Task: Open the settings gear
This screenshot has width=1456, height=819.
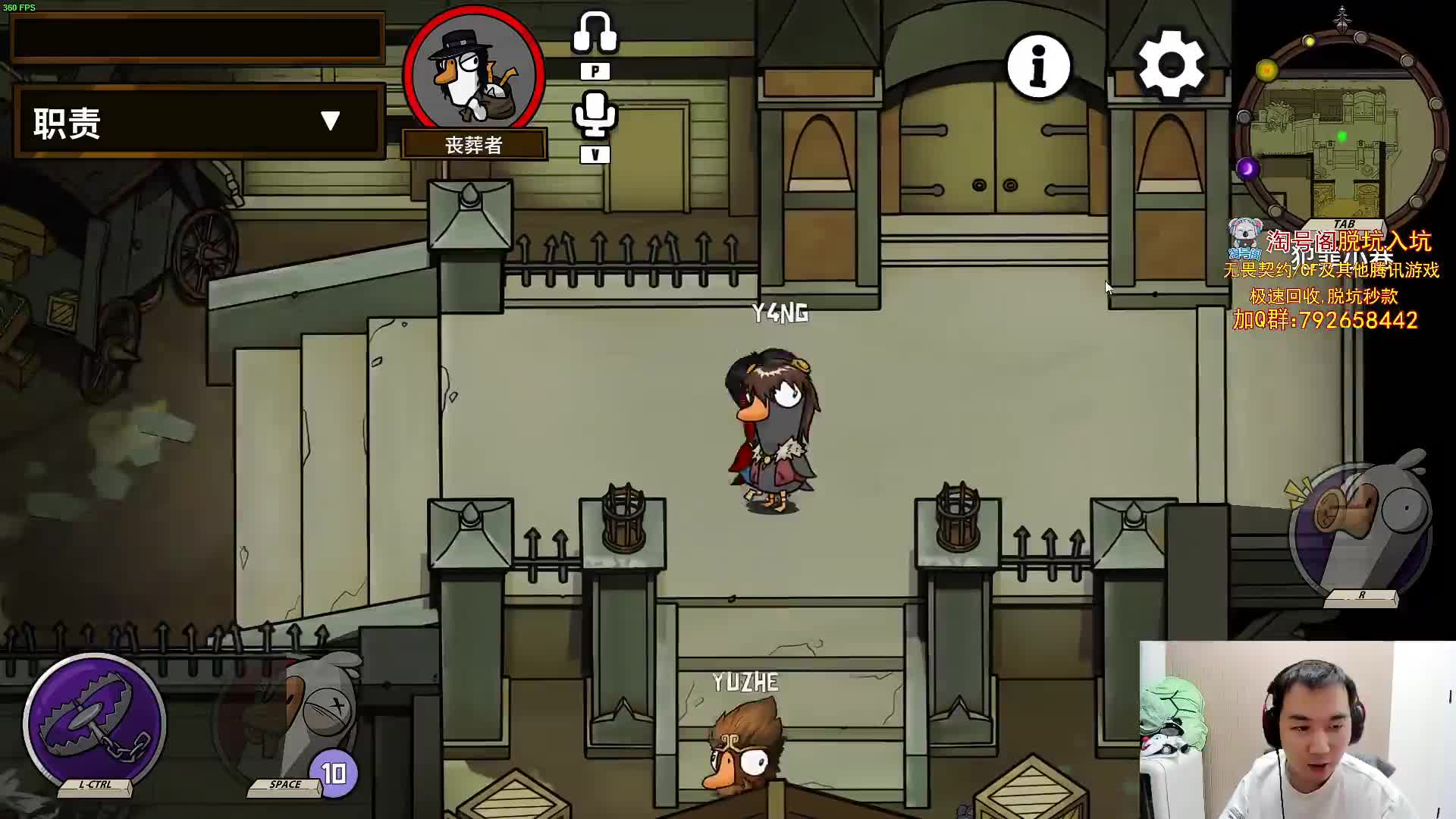Action: tap(1171, 65)
